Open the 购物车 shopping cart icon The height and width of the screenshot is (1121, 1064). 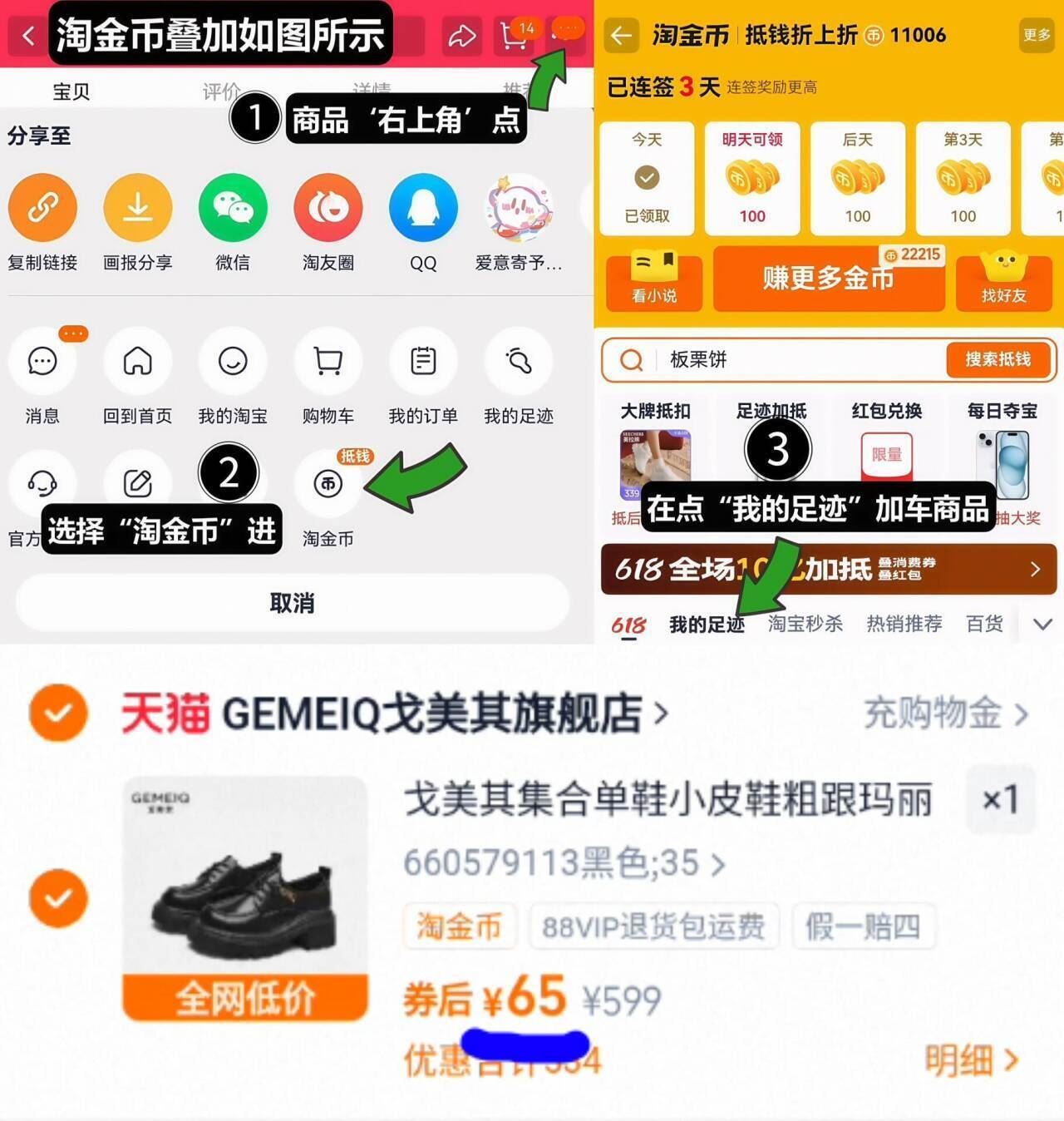pyautogui.click(x=328, y=361)
